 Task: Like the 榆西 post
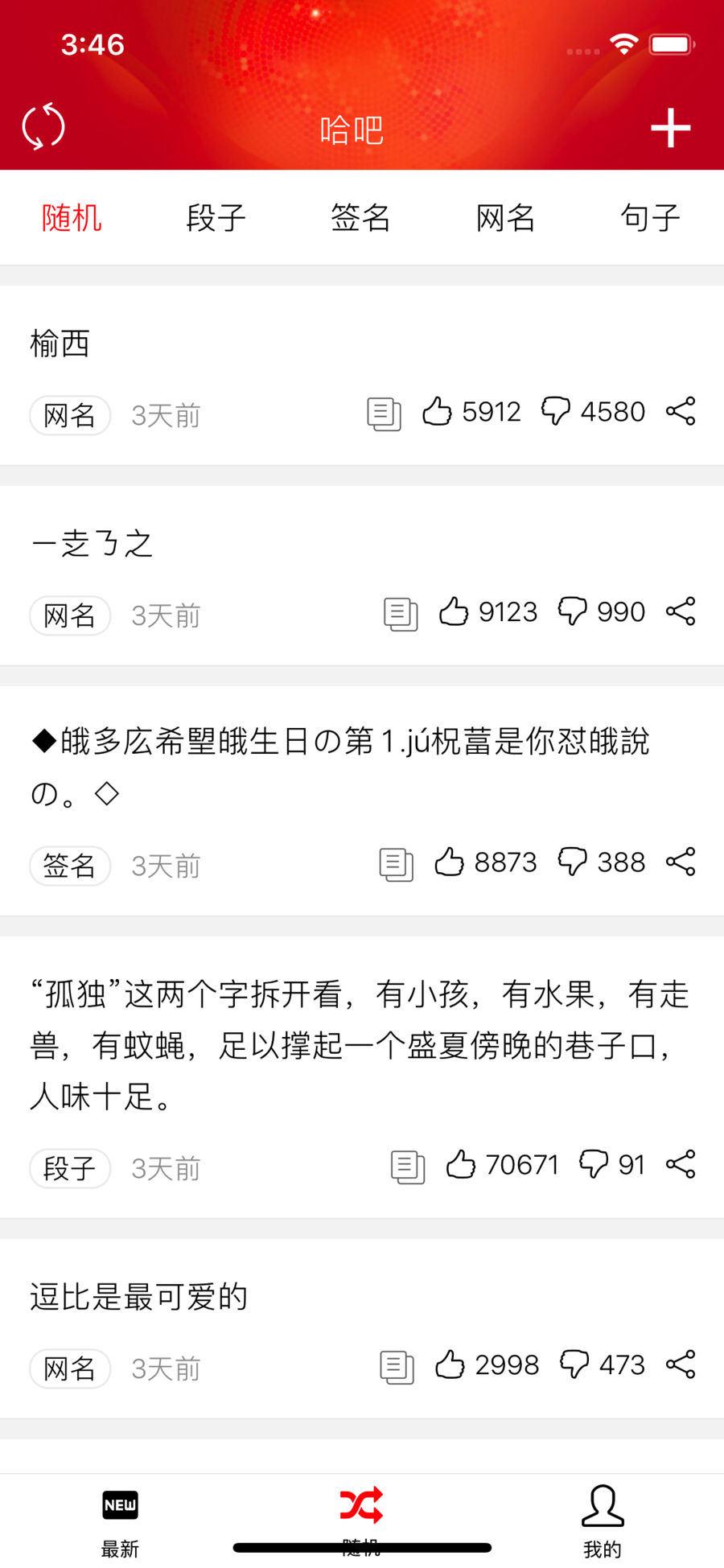click(438, 412)
